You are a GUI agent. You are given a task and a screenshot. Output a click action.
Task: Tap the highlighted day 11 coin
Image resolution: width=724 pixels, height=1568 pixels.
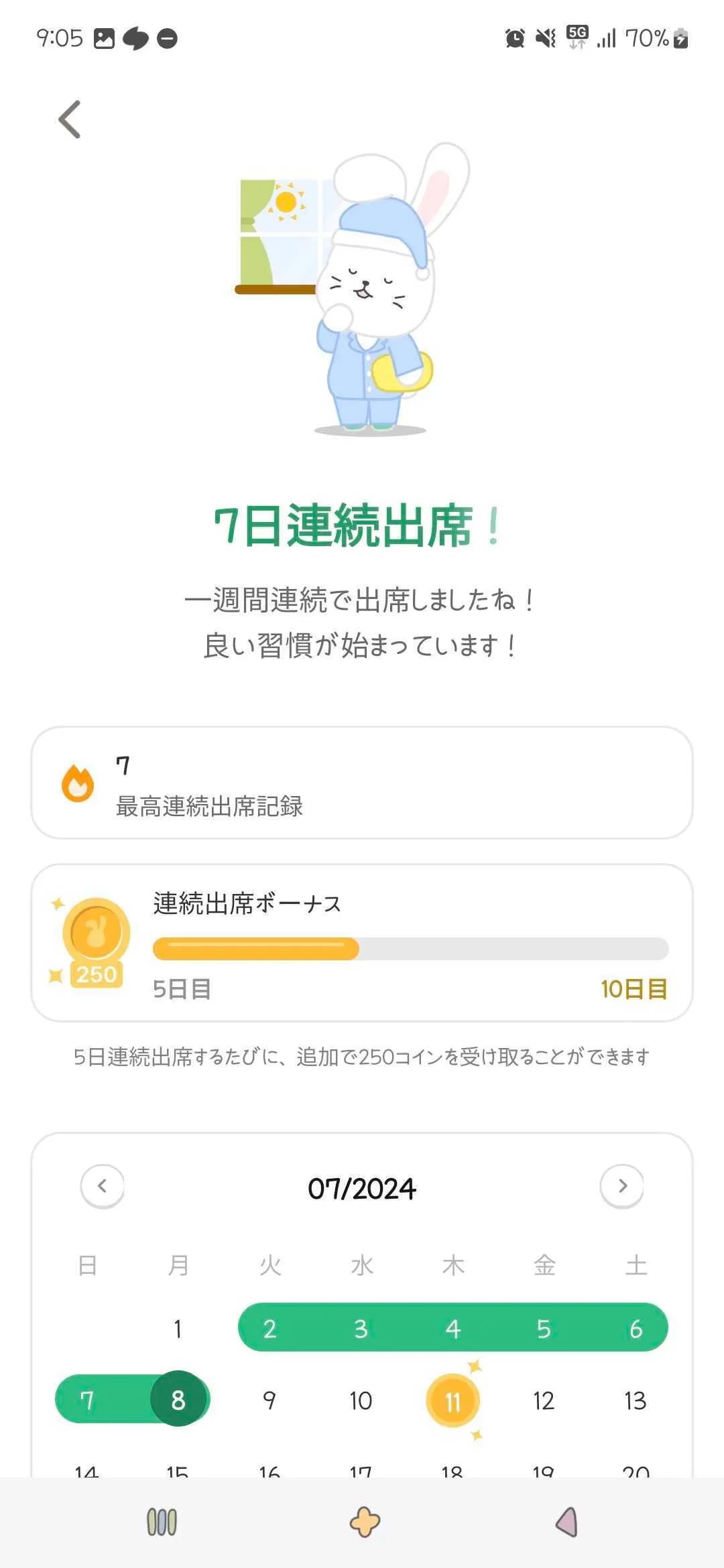tap(453, 1400)
